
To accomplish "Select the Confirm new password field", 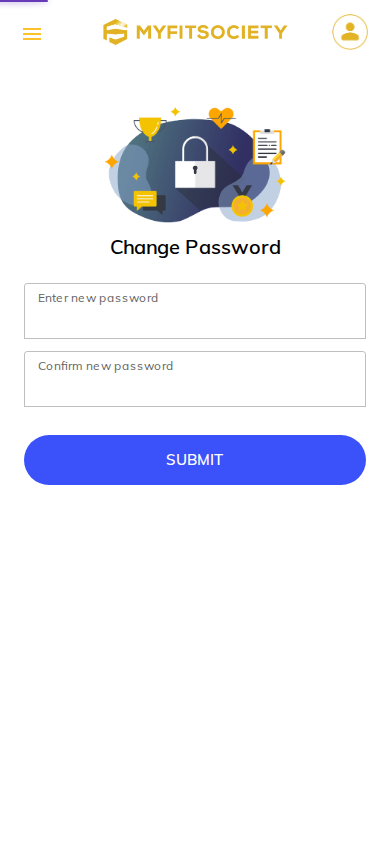I will tap(195, 379).
